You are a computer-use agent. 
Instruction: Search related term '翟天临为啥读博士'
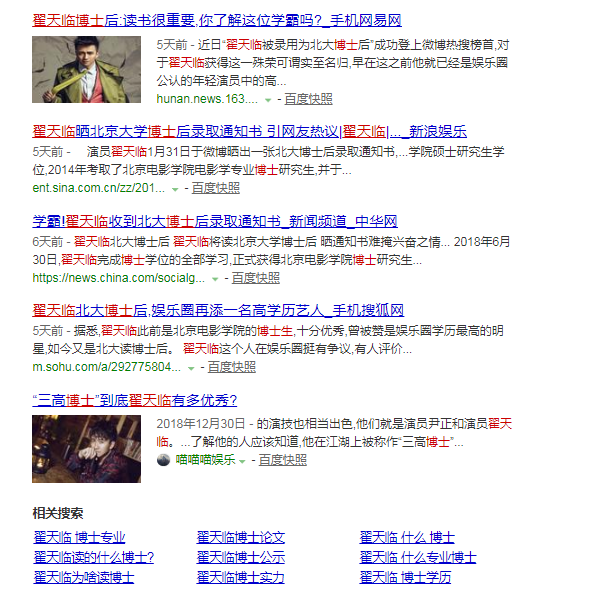[83, 577]
